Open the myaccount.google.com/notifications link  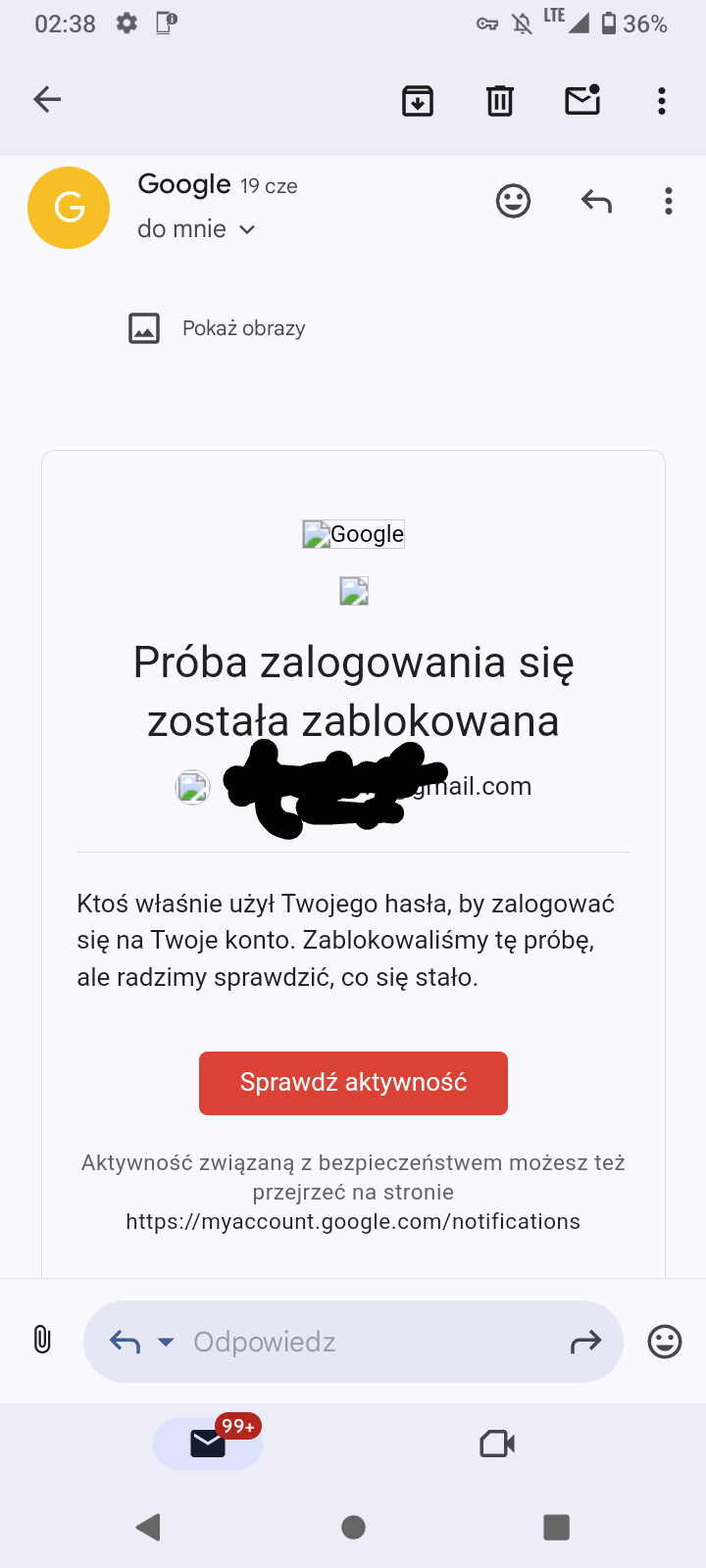[x=353, y=1222]
